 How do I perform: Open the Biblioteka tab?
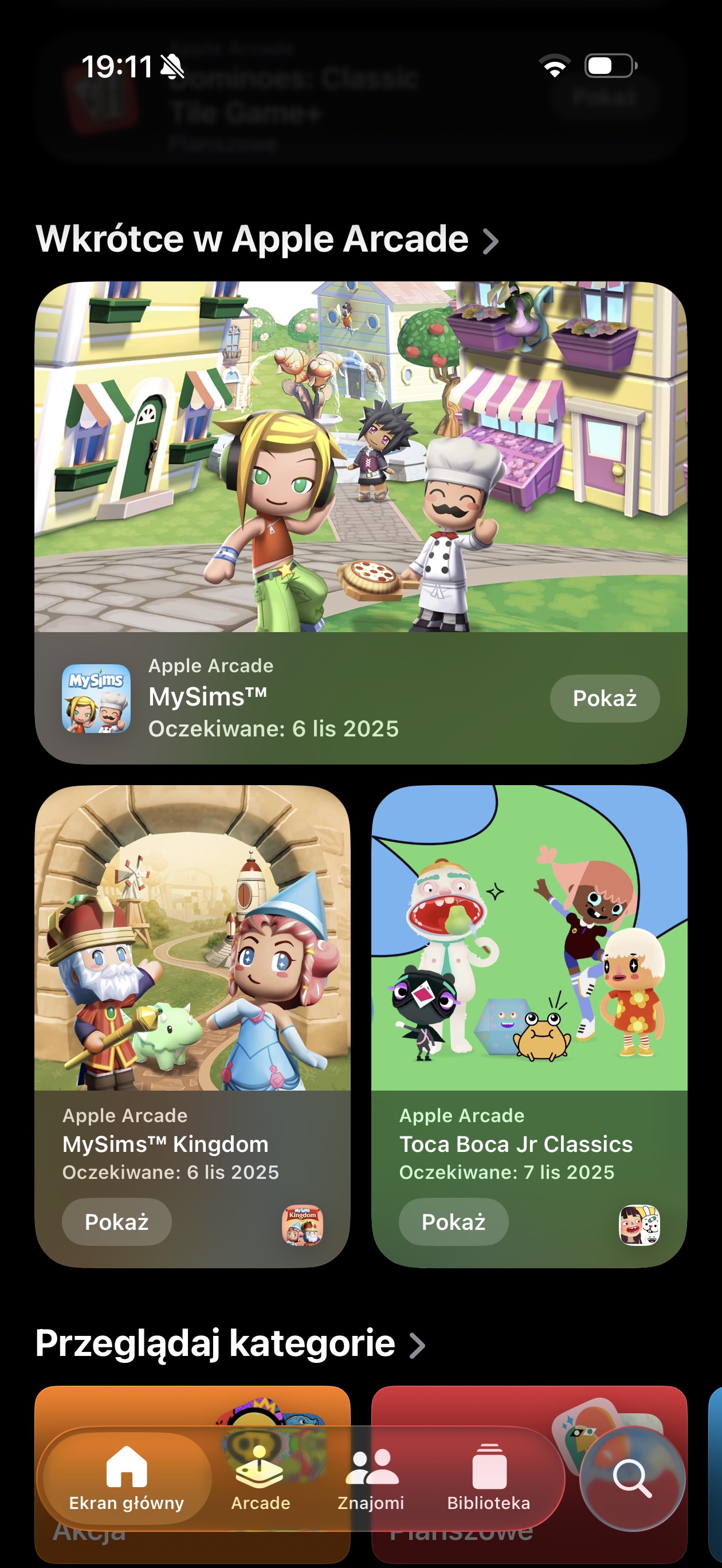point(488,1478)
